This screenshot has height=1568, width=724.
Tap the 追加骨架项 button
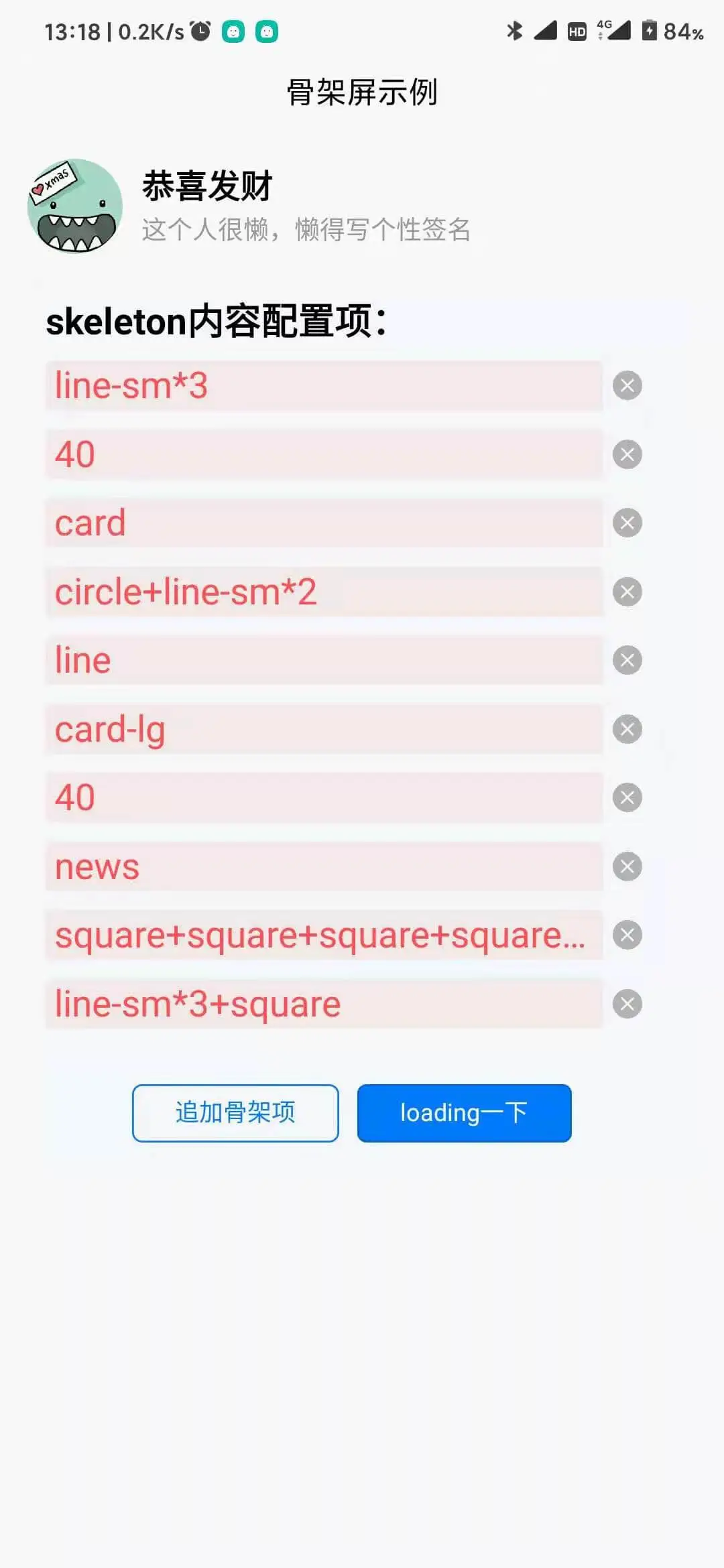pos(235,1112)
